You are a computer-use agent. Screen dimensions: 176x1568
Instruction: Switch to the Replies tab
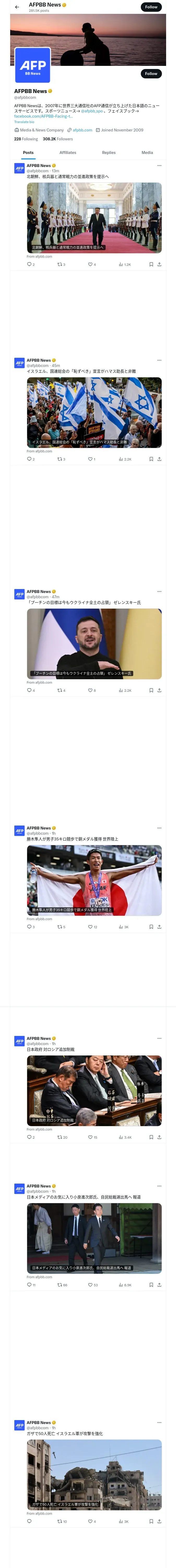pos(109,153)
